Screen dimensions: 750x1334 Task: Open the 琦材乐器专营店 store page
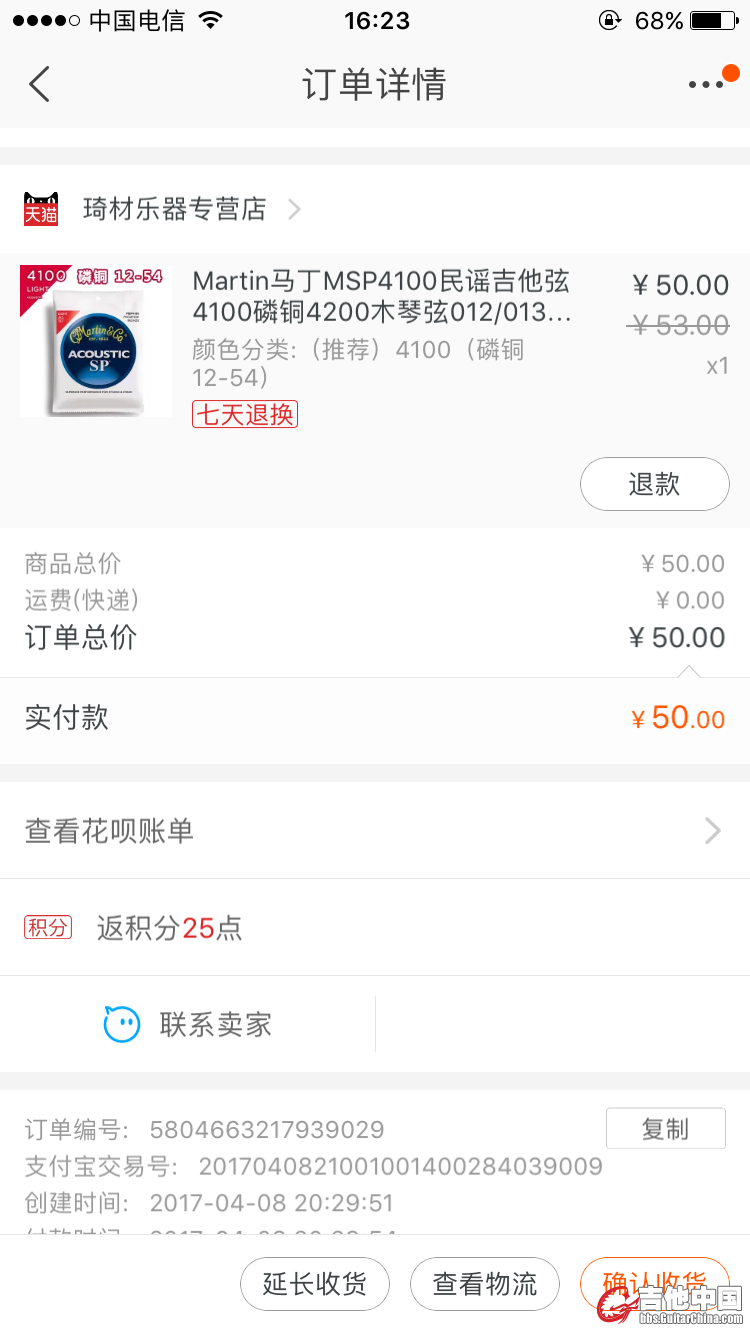tap(175, 209)
